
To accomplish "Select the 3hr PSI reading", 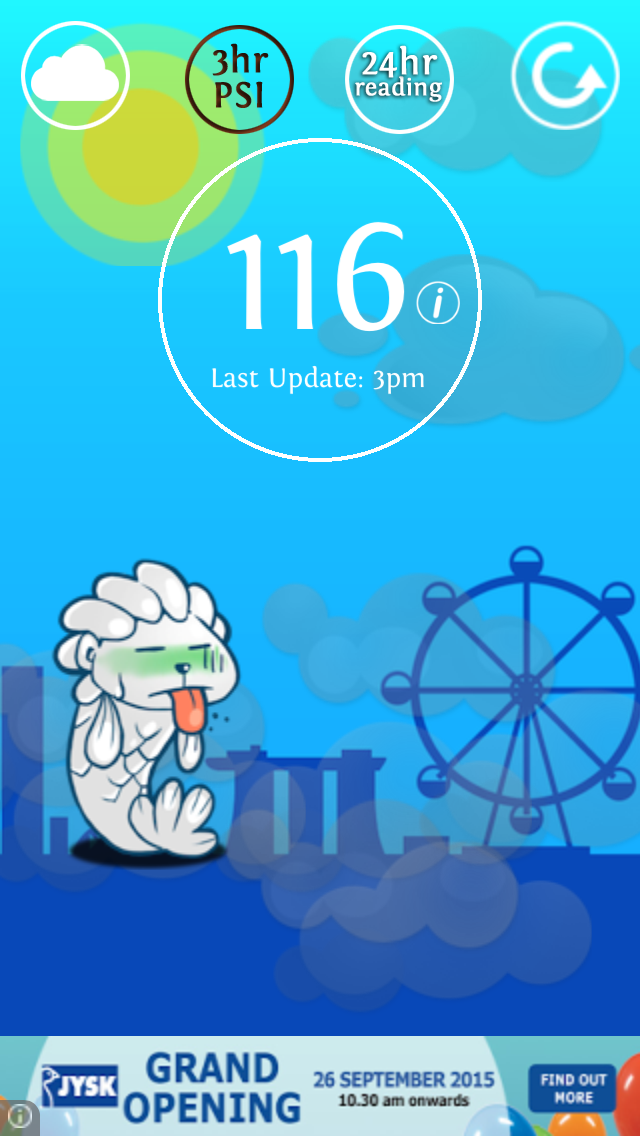I will (x=240, y=76).
